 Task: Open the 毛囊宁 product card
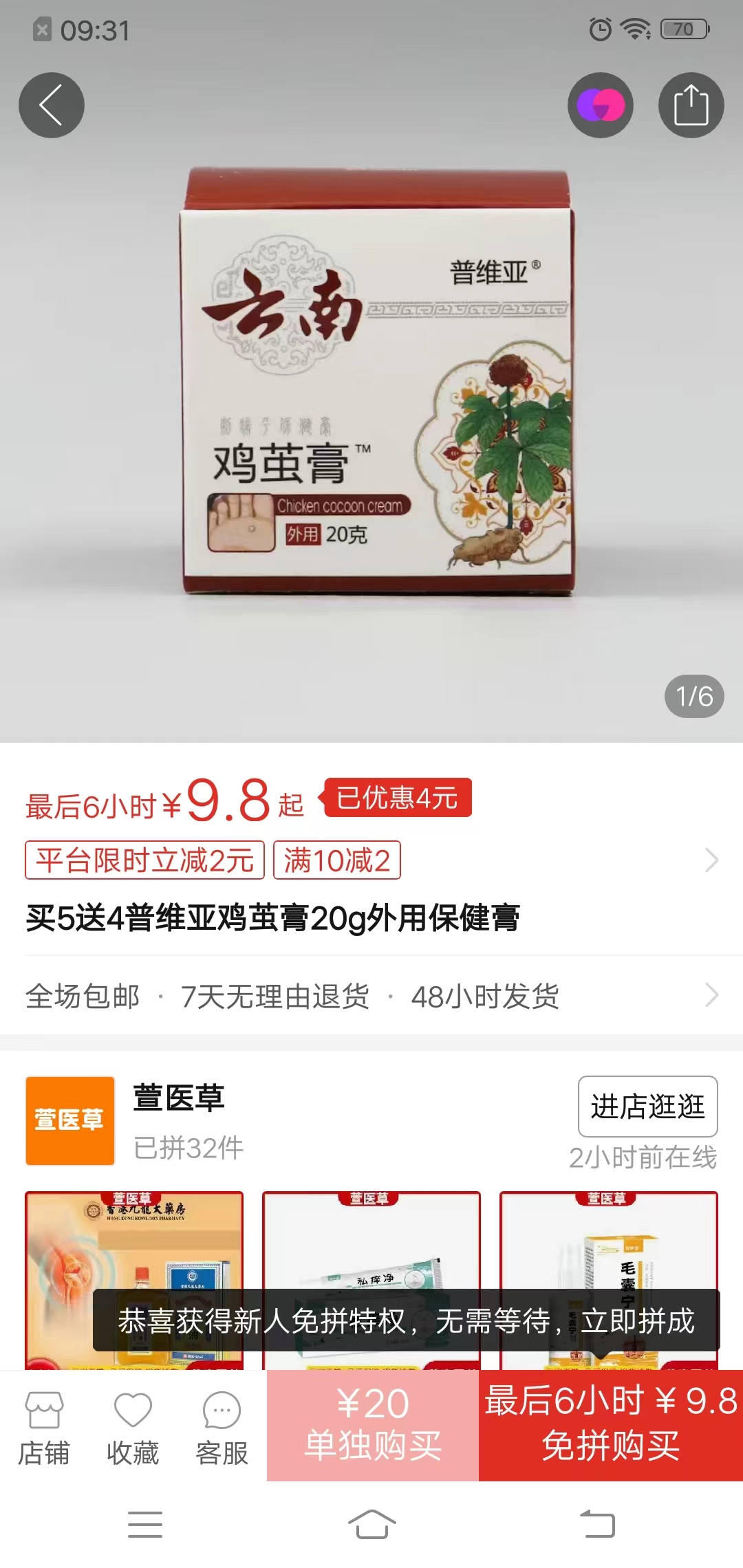point(609,1245)
